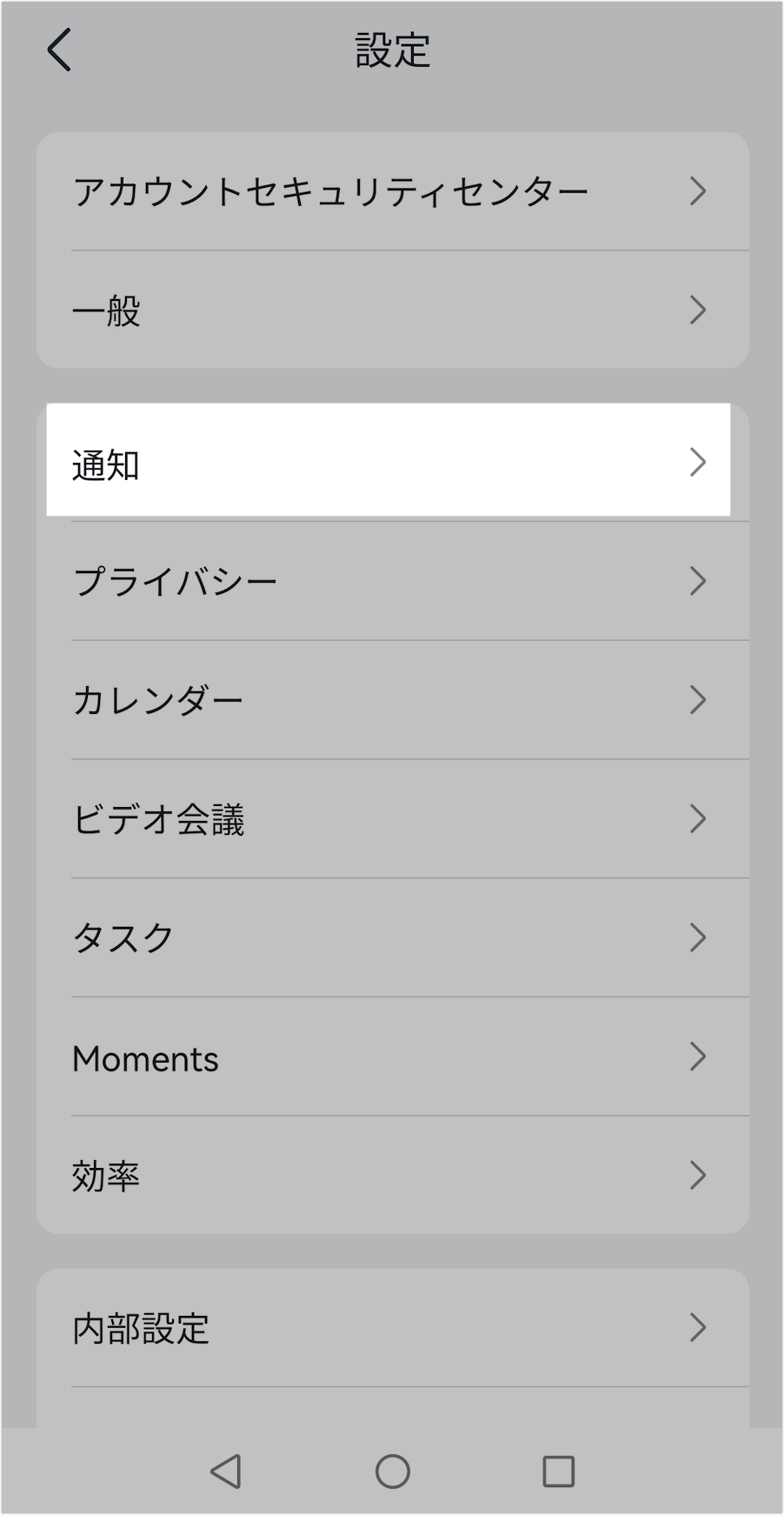Tap the chevron beside 内部設定
784x1515 pixels.
coord(698,1328)
